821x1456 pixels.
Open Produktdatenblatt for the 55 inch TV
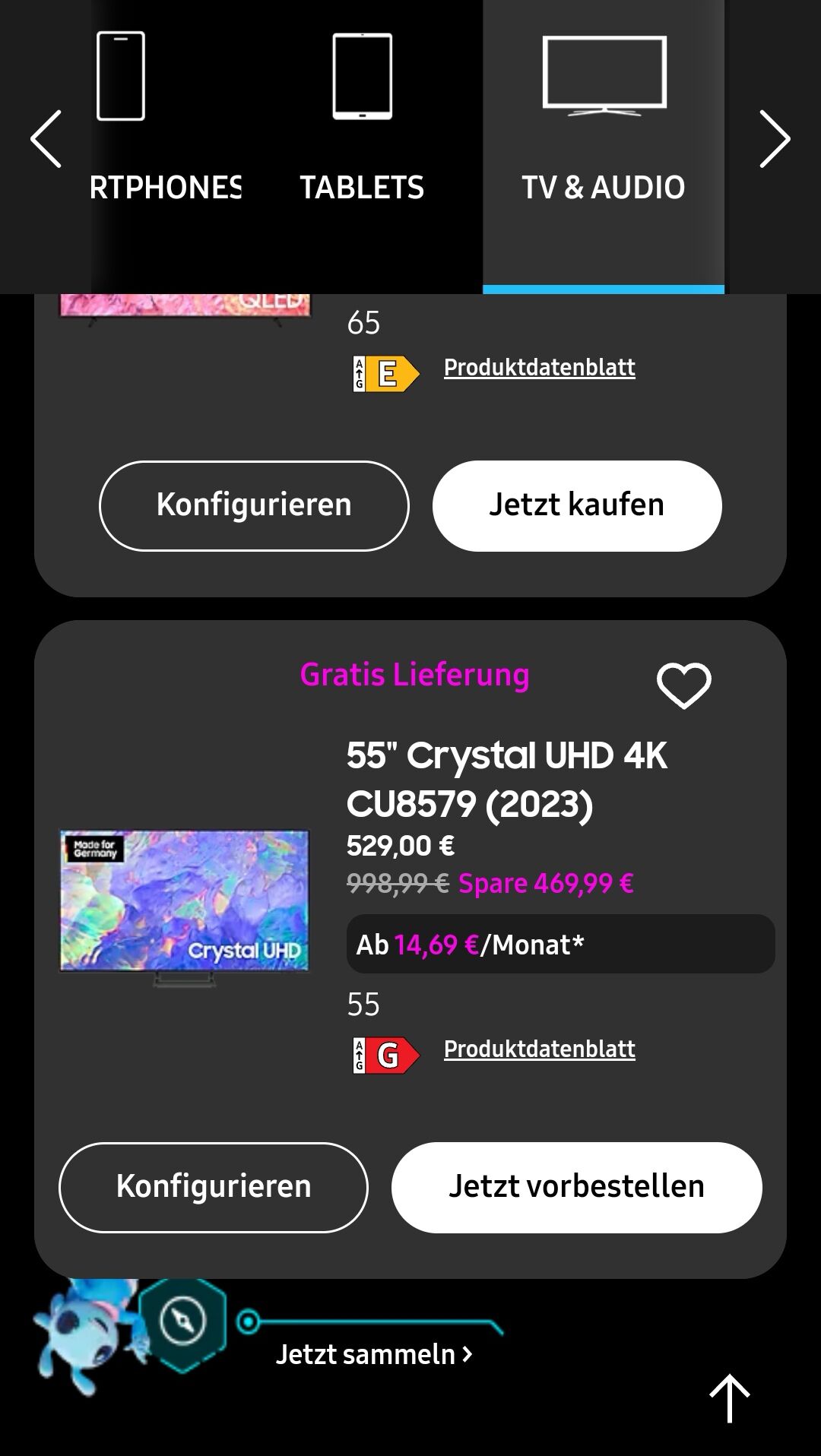(539, 1049)
